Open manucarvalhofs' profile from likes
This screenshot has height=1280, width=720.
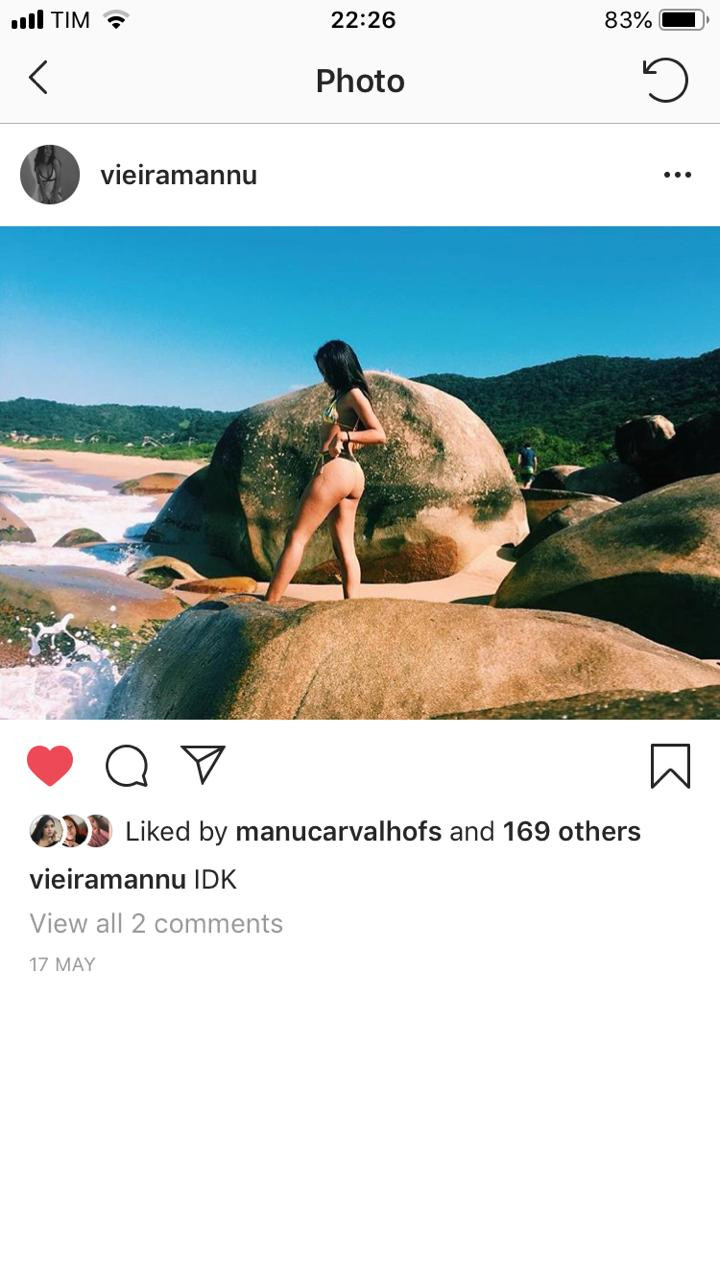[338, 832]
